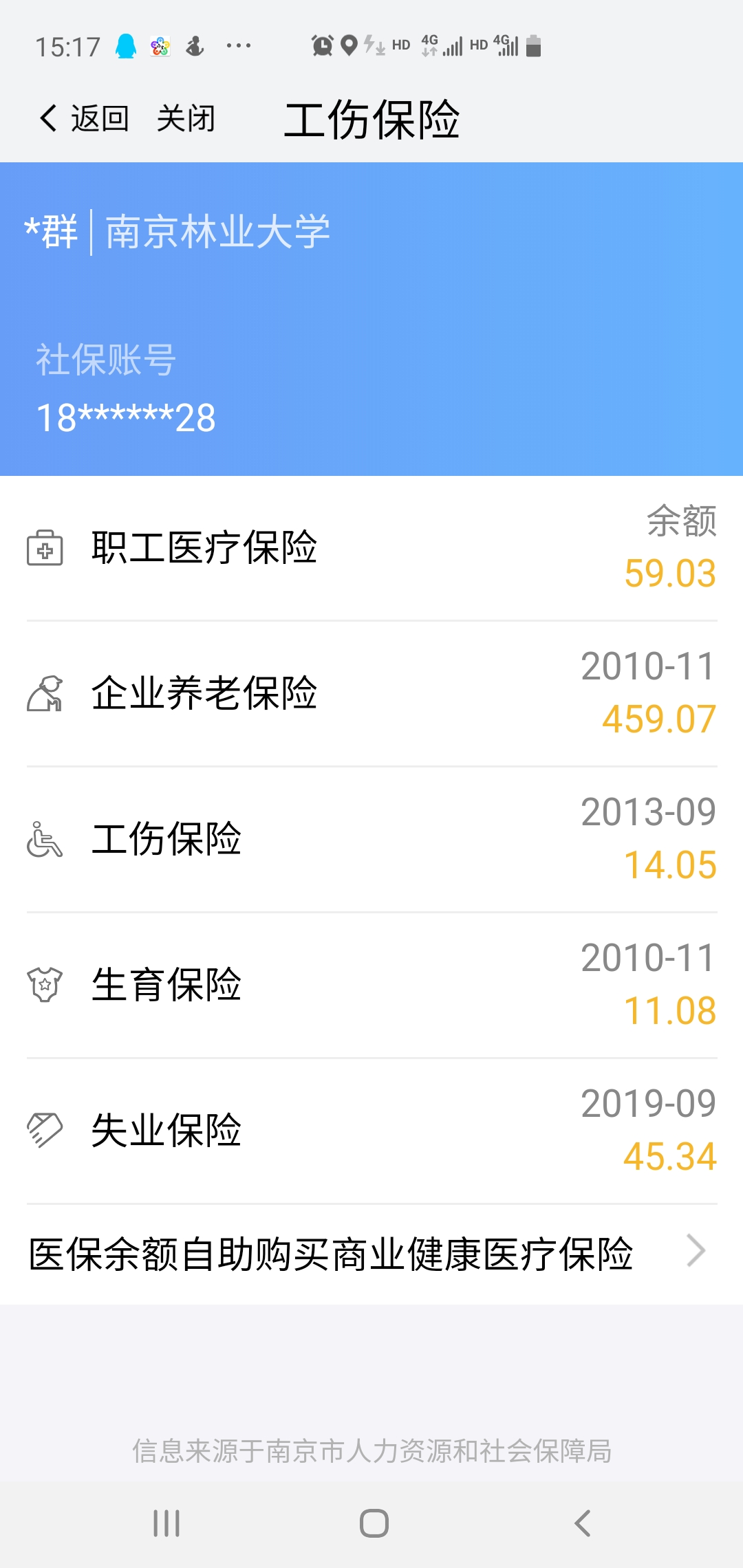Screen dimensions: 743x1568
Task: Tap the system home button
Action: click(374, 1523)
